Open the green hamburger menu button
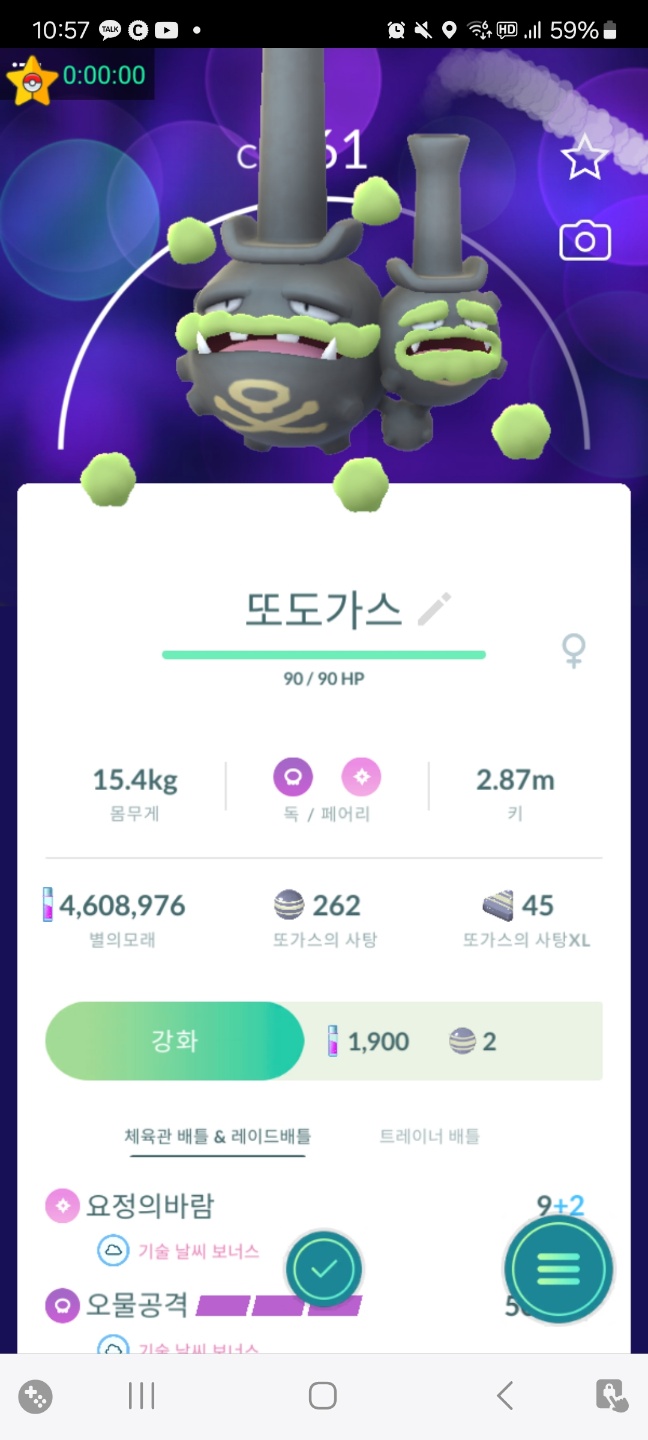This screenshot has height=1440, width=648. point(558,1269)
